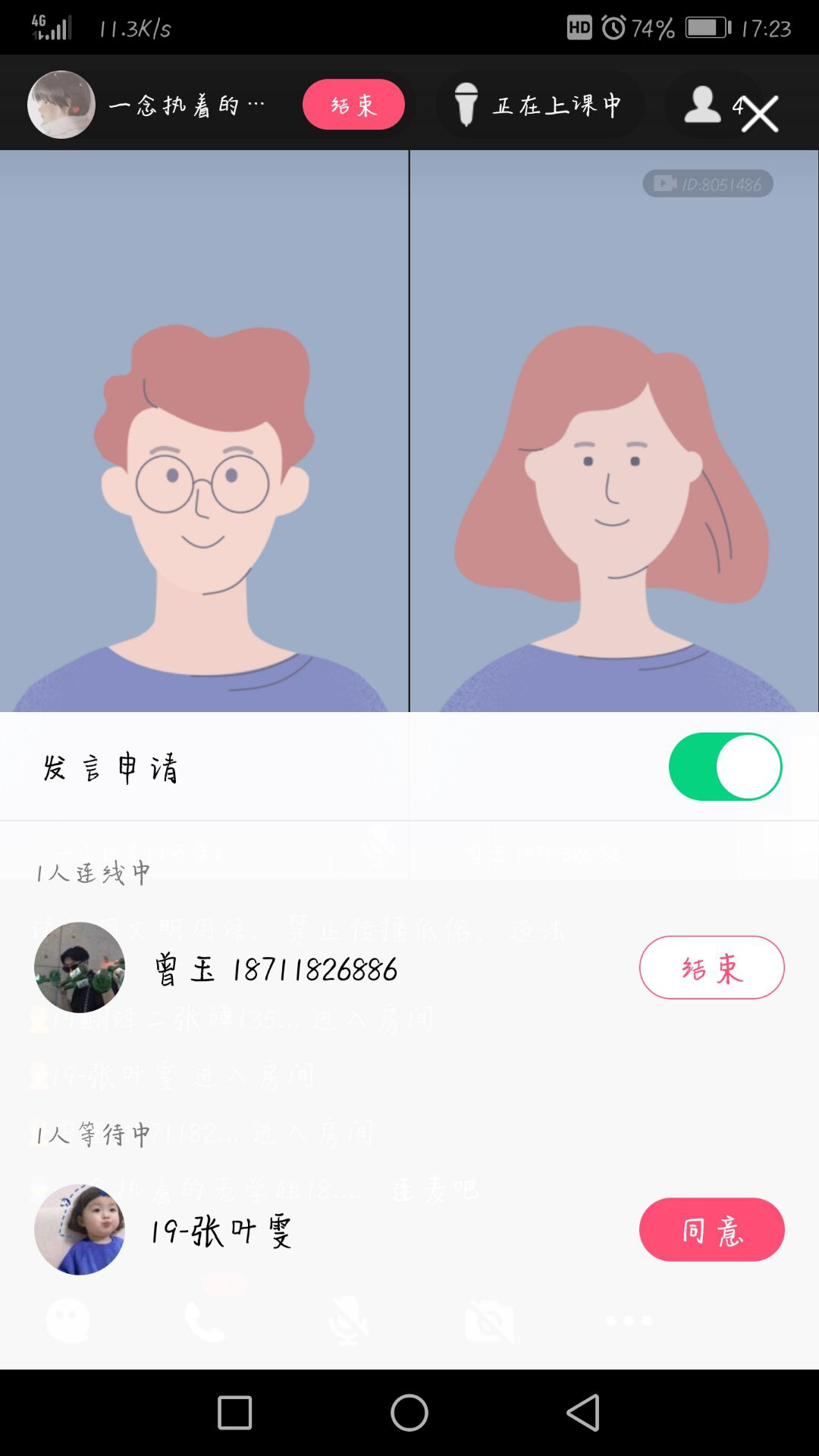This screenshot has width=819, height=1456.
Task: End connection with 曾玉 18711826886
Action: tap(711, 968)
